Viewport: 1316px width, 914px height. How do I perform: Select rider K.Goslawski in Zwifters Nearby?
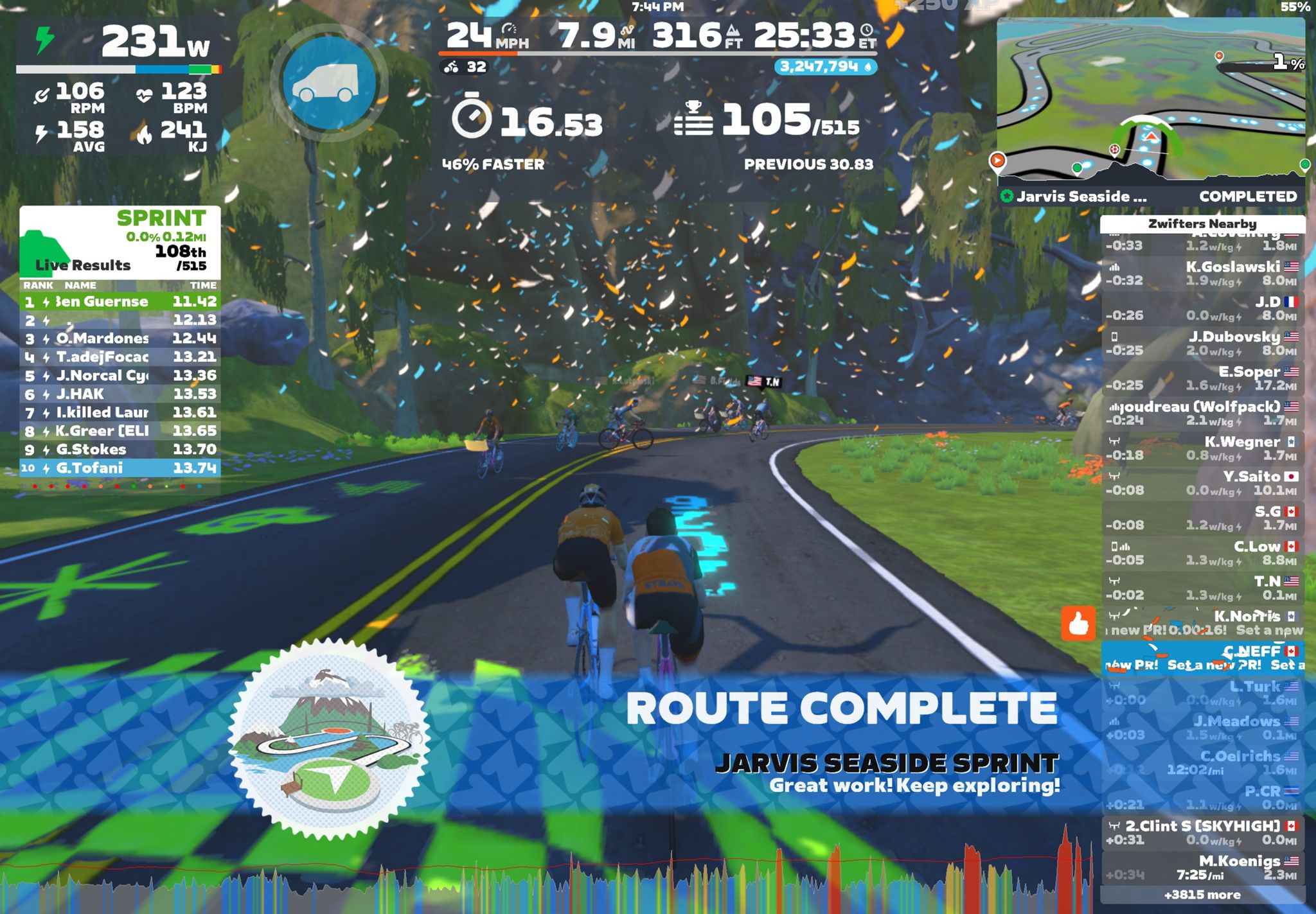pos(1202,273)
